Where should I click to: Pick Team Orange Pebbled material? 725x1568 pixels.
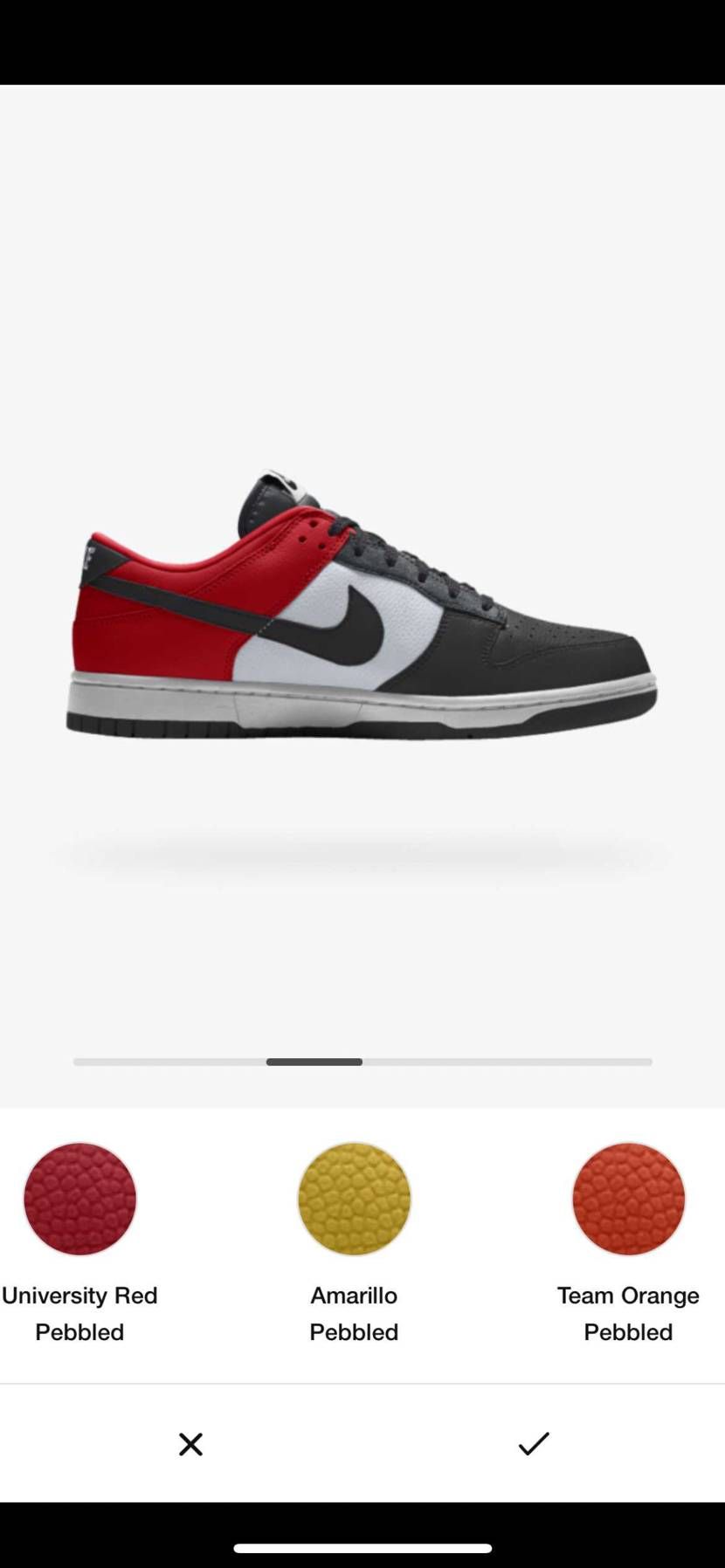click(628, 1198)
